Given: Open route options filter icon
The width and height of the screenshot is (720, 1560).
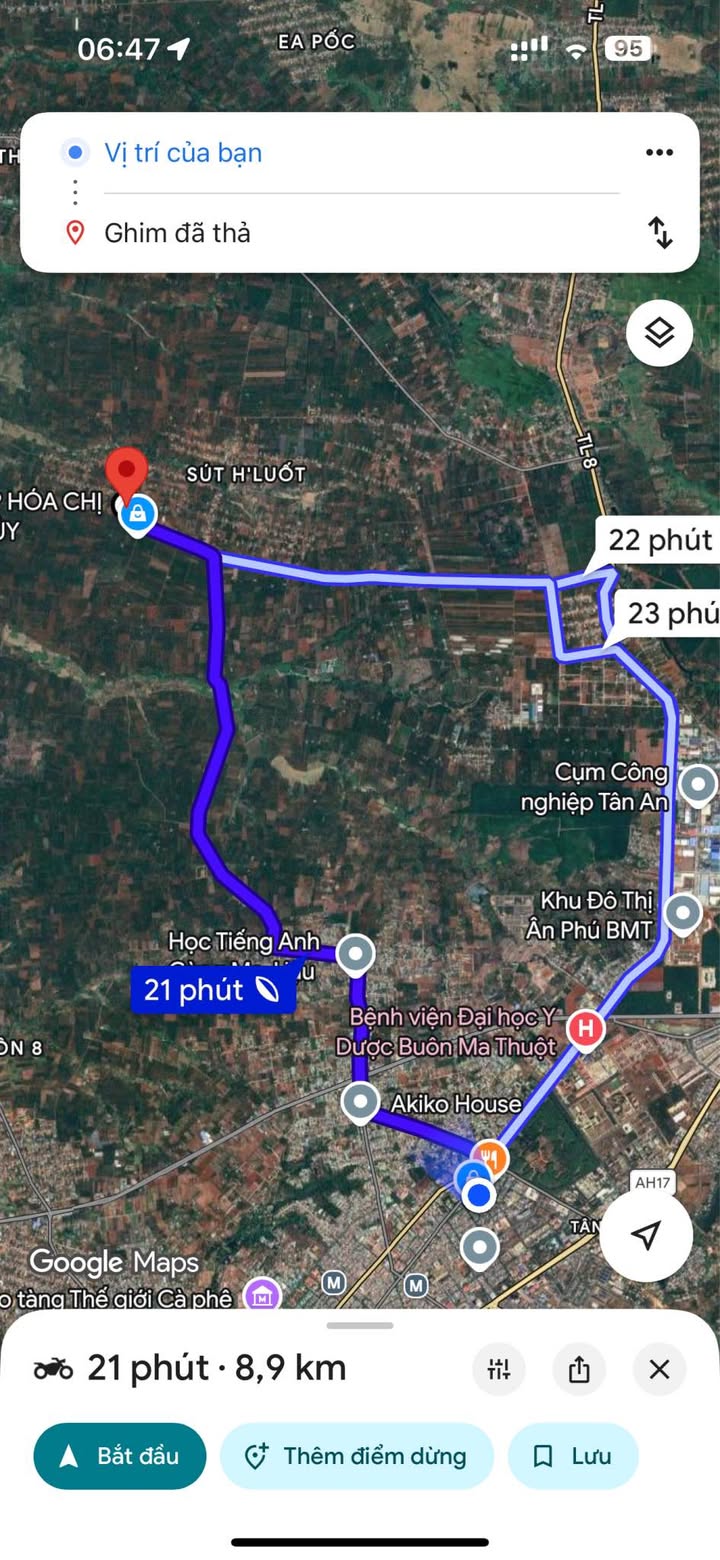Looking at the screenshot, I should click(499, 1369).
